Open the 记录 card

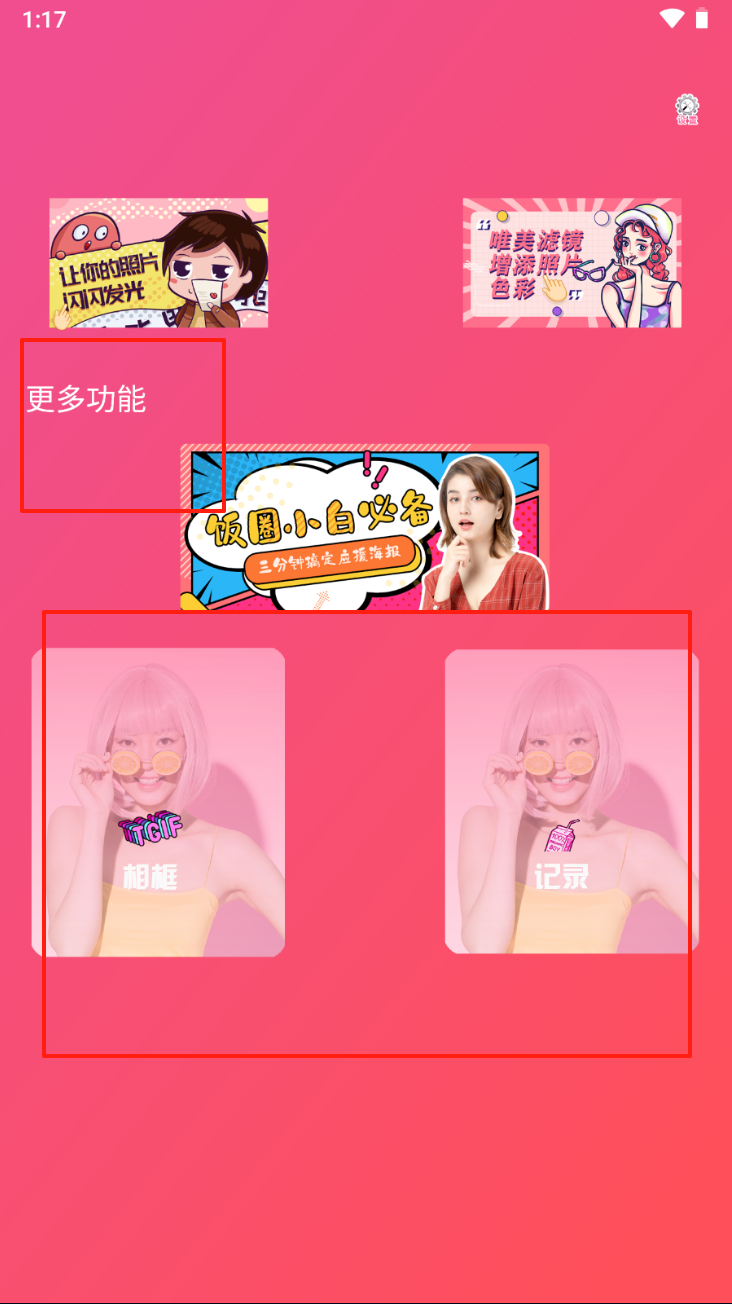point(571,802)
